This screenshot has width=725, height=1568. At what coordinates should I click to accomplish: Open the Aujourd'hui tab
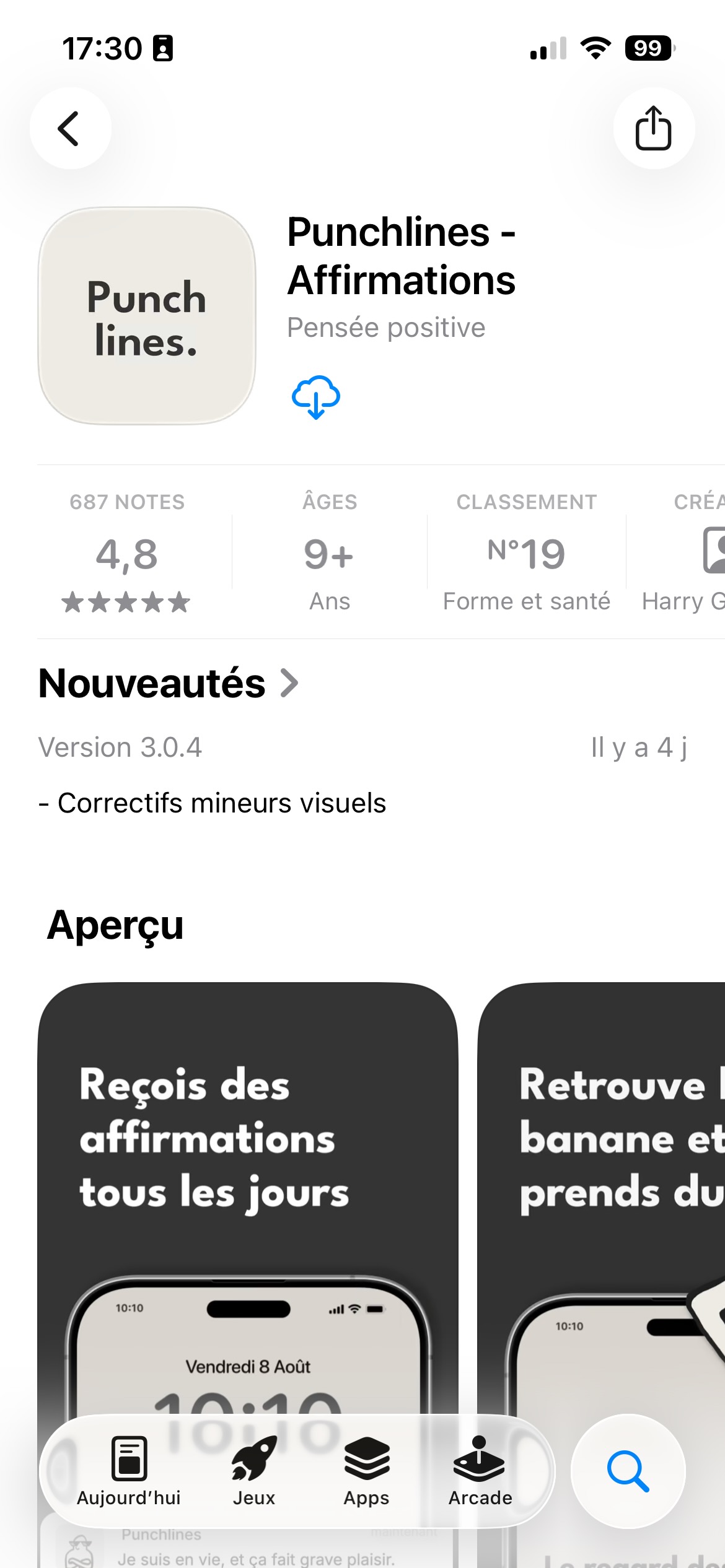[128, 1474]
